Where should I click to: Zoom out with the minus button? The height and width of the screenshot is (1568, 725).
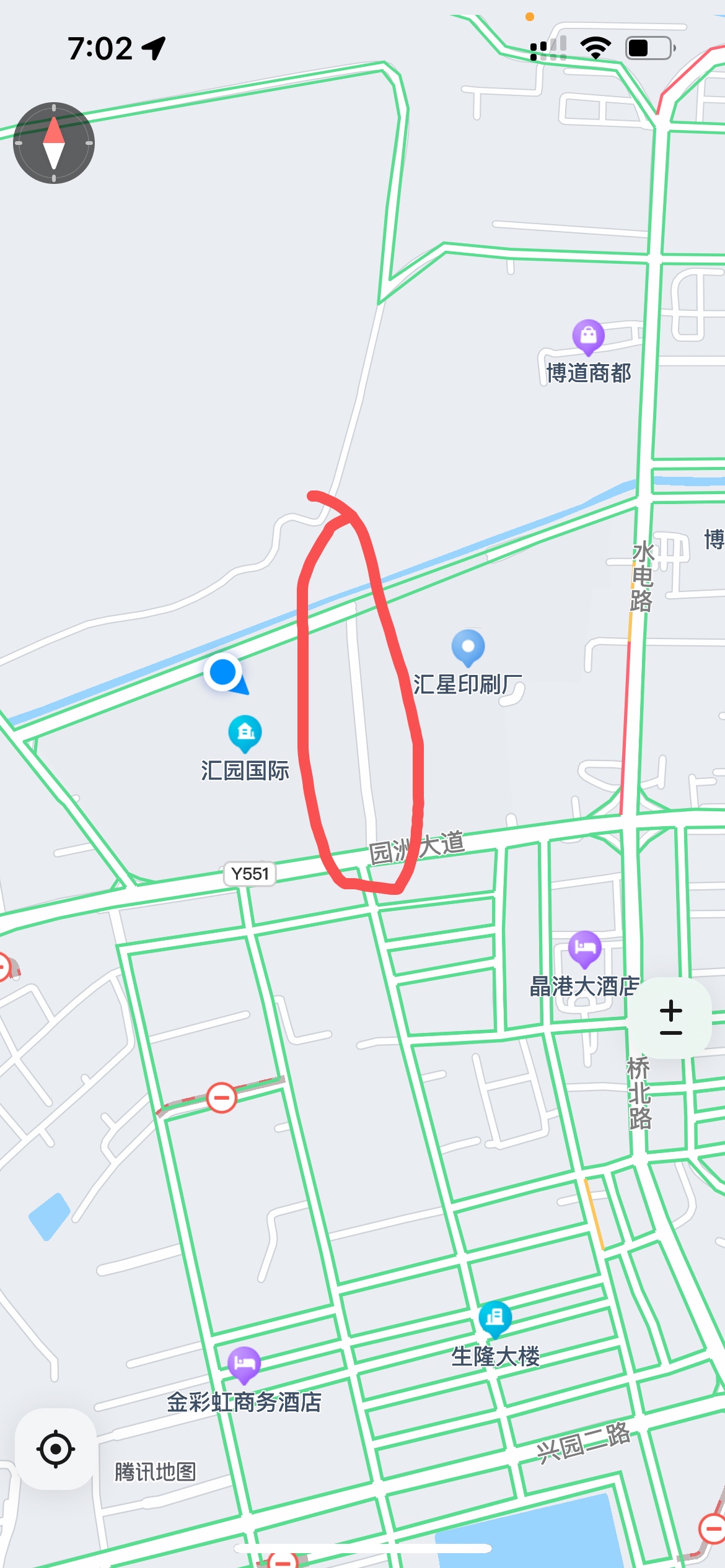671,1034
